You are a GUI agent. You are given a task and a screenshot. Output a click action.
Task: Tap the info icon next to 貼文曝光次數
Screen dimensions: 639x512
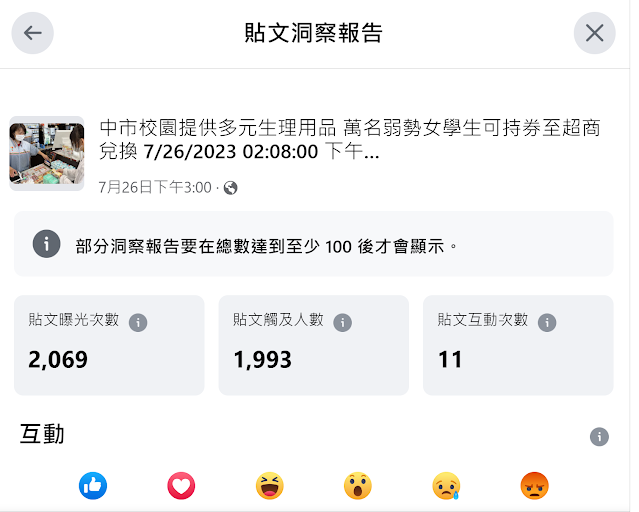pyautogui.click(x=138, y=322)
